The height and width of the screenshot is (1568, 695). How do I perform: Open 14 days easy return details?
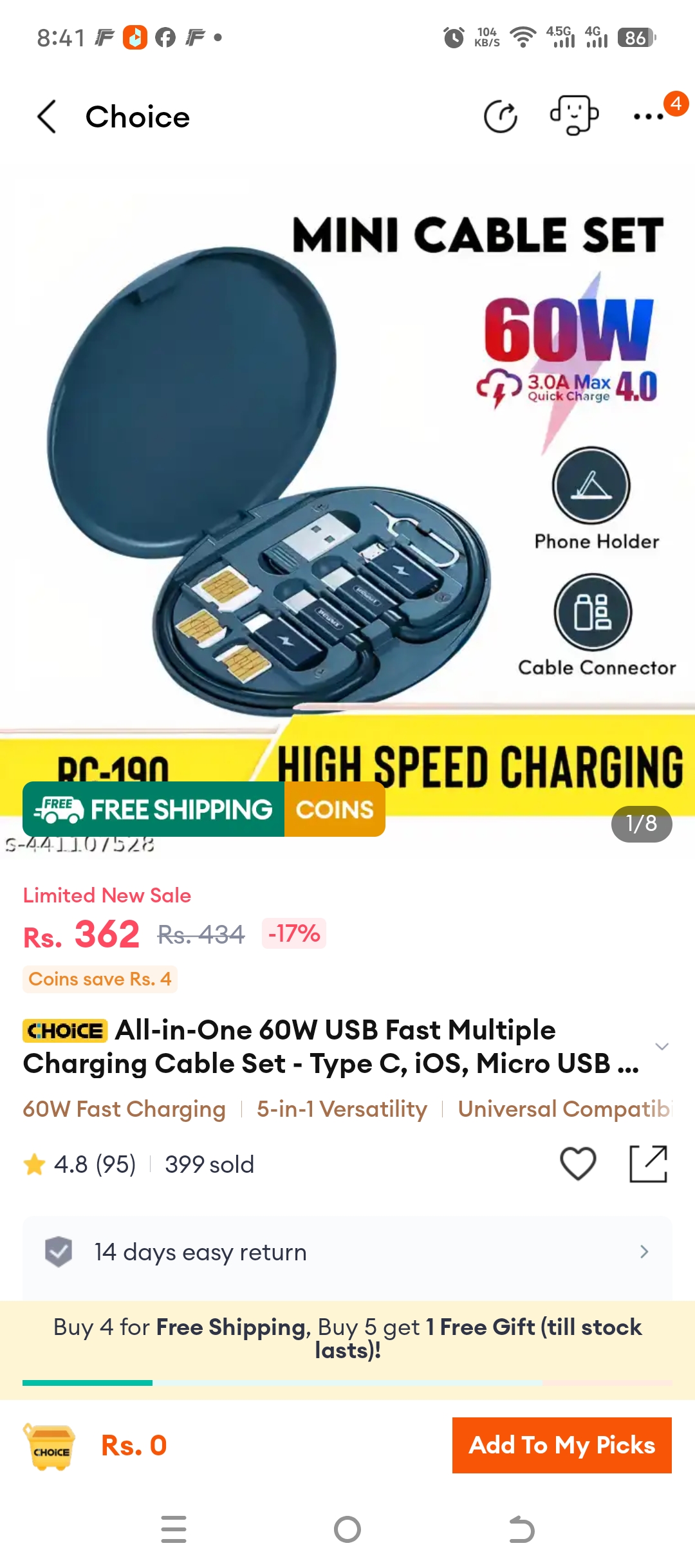(347, 1252)
